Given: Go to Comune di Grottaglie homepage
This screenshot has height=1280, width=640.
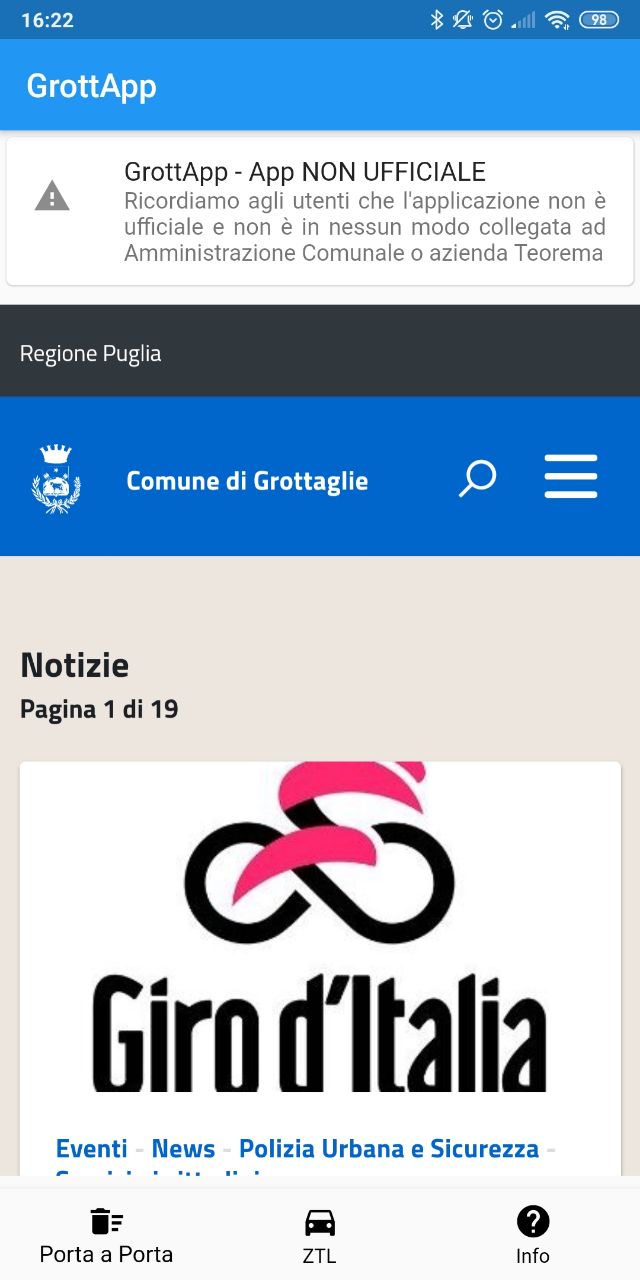Looking at the screenshot, I should (246, 481).
